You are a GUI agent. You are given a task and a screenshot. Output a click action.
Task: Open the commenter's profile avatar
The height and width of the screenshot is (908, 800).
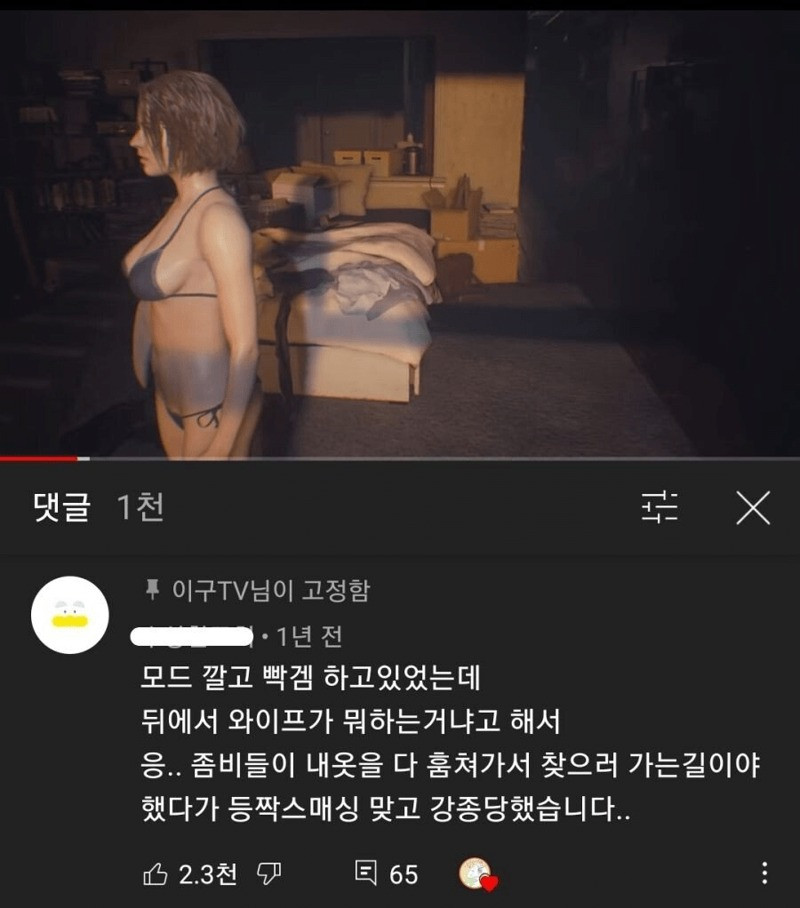click(70, 615)
